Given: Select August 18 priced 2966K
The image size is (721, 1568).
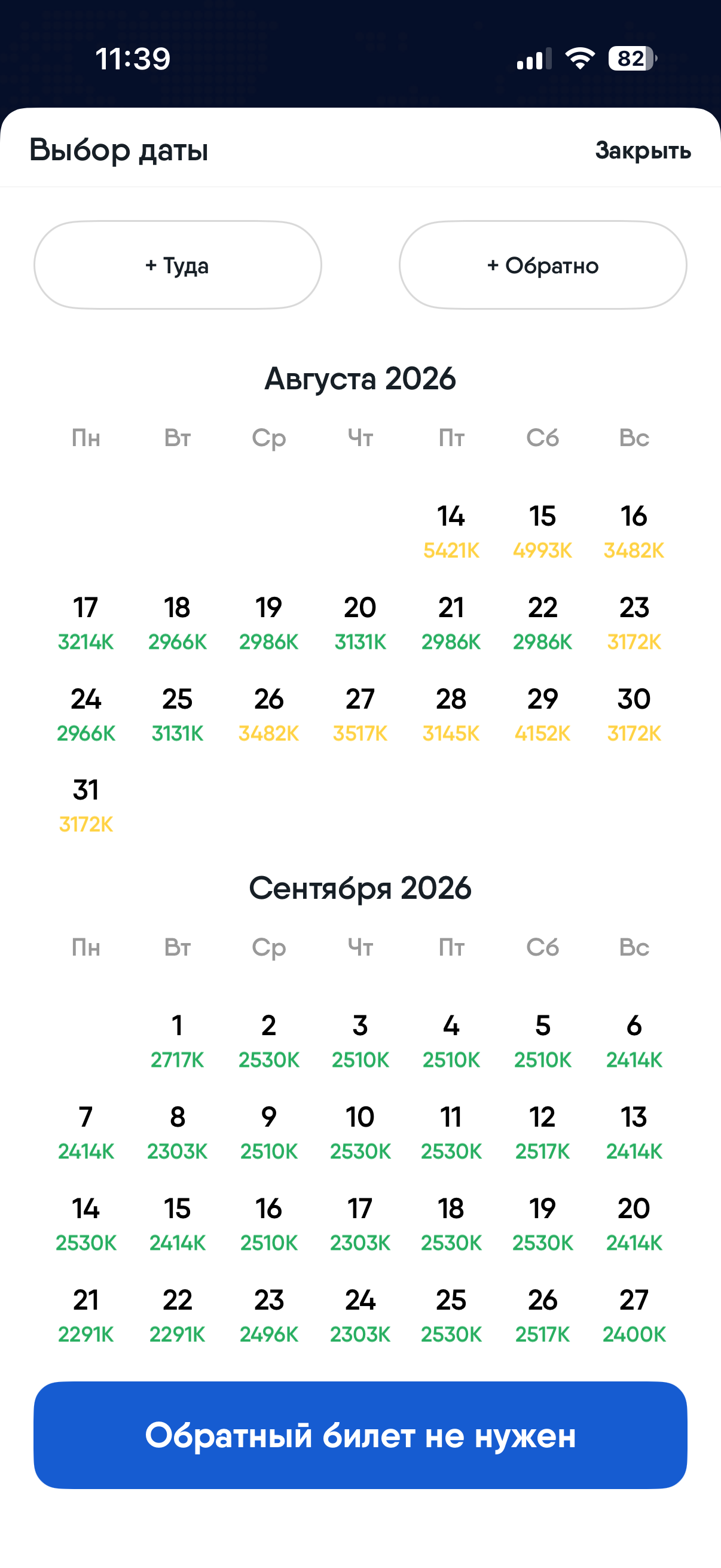Looking at the screenshot, I should tap(177, 623).
